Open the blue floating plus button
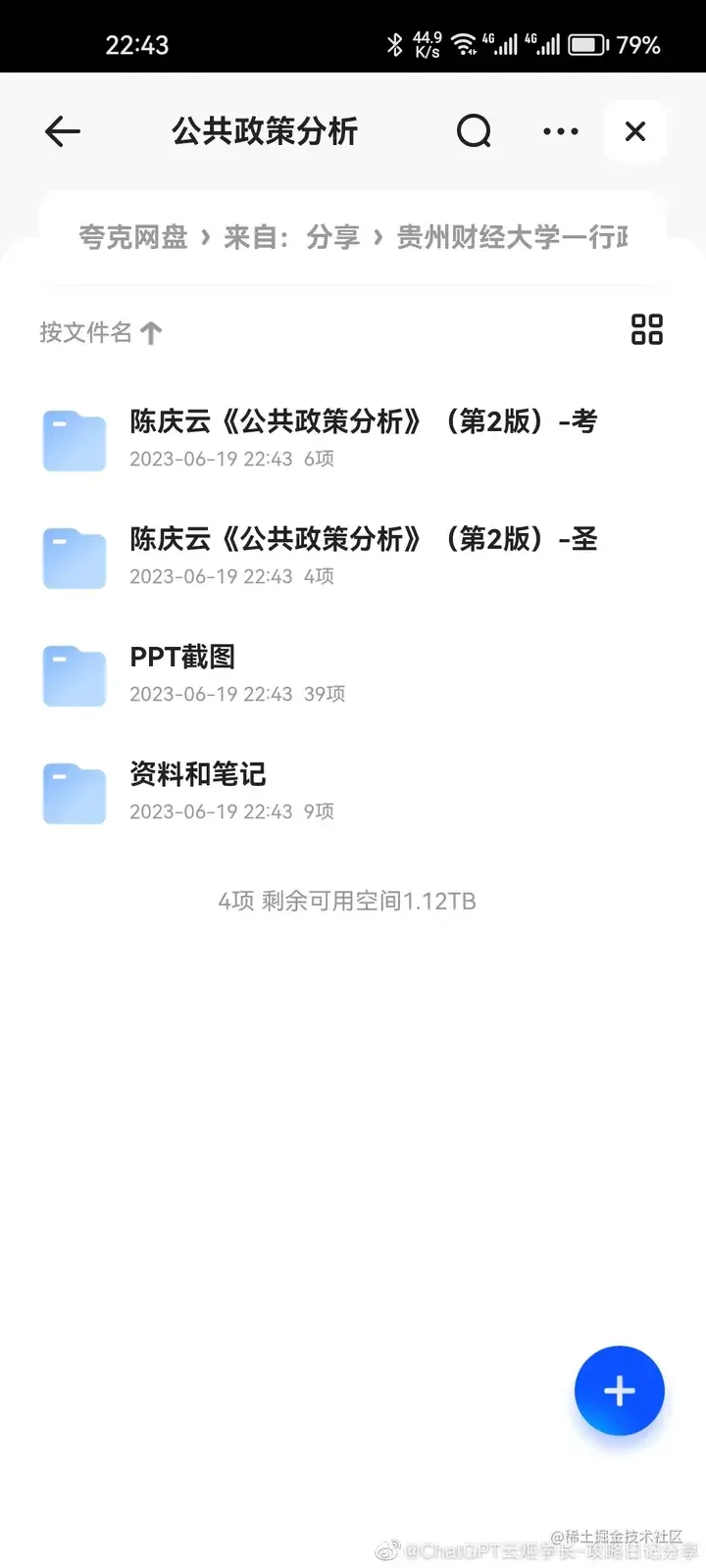This screenshot has height=1568, width=706. (x=619, y=1391)
